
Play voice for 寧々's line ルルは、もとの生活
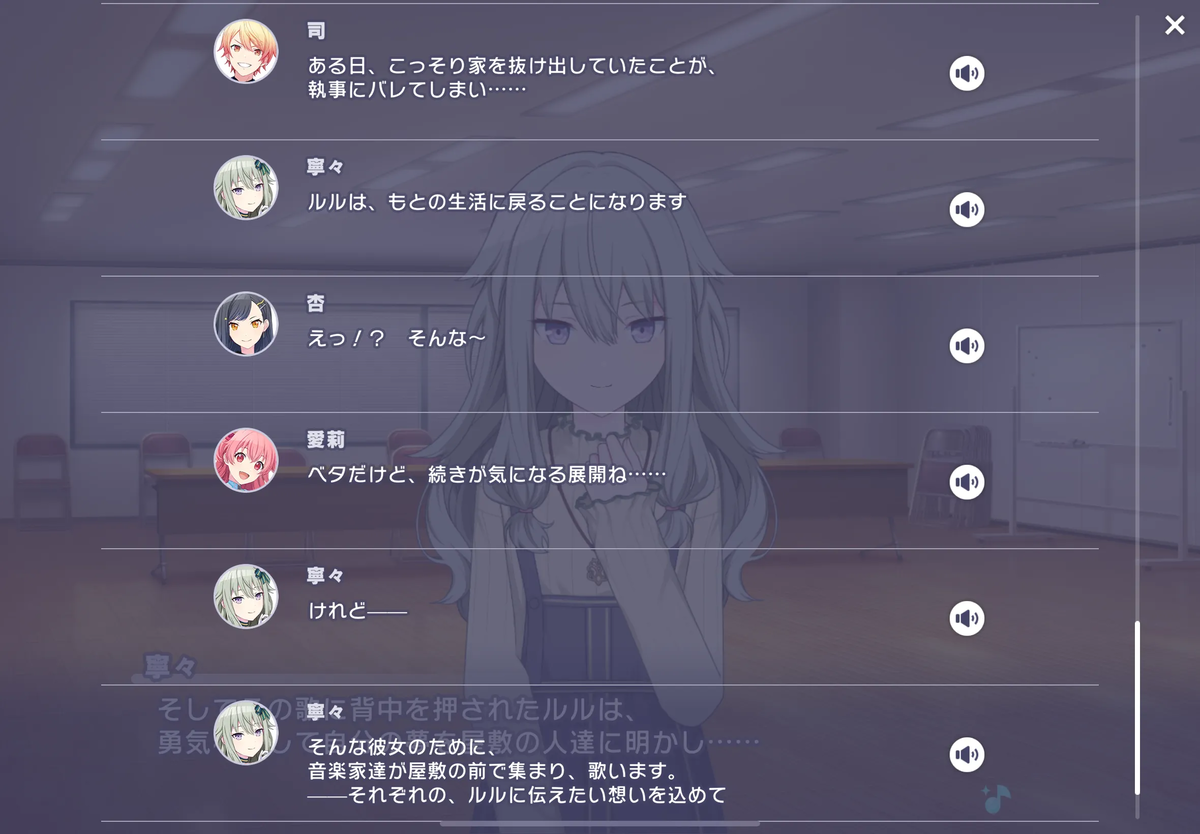966,209
